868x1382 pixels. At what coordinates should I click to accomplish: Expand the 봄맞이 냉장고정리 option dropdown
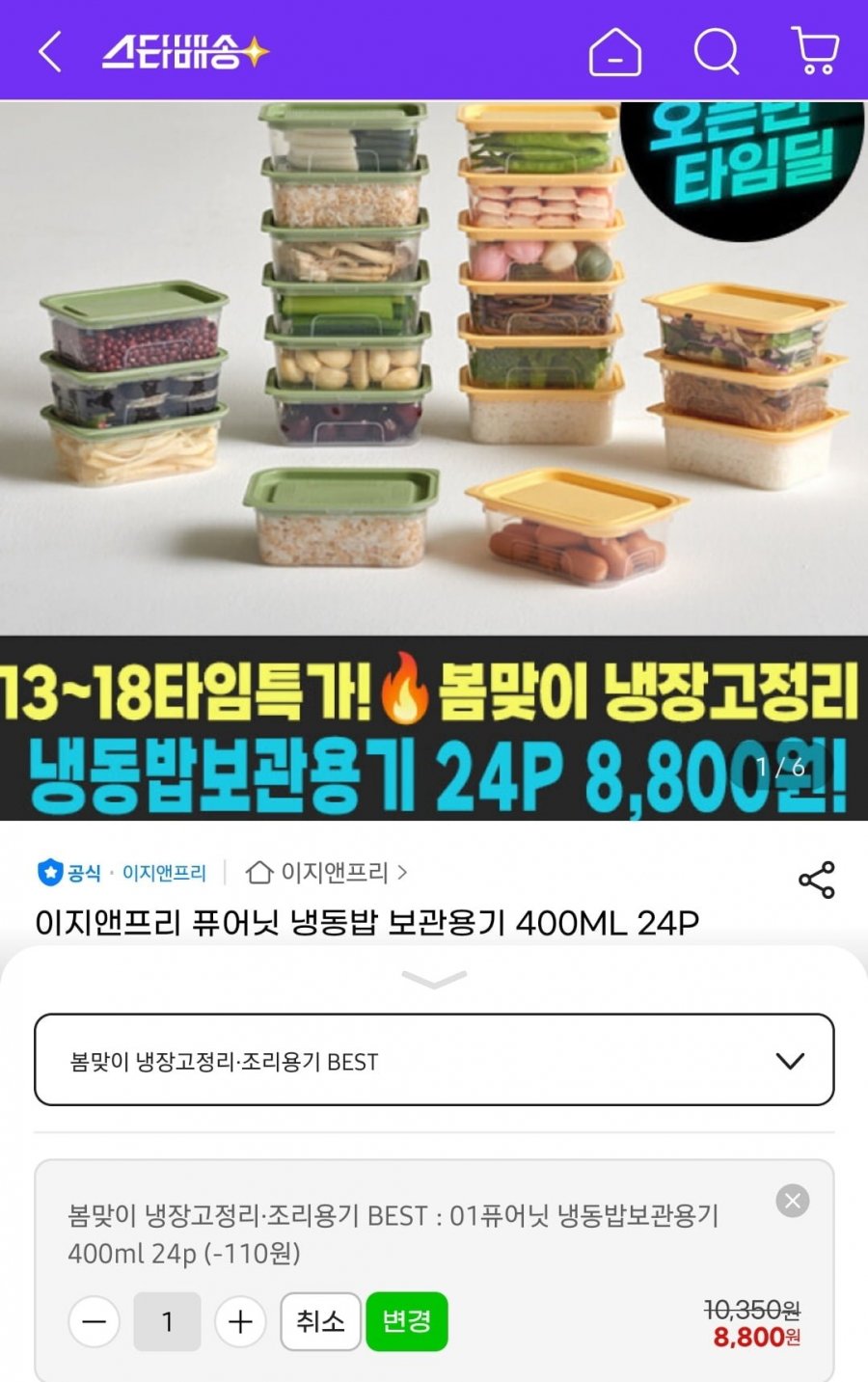pos(434,1060)
